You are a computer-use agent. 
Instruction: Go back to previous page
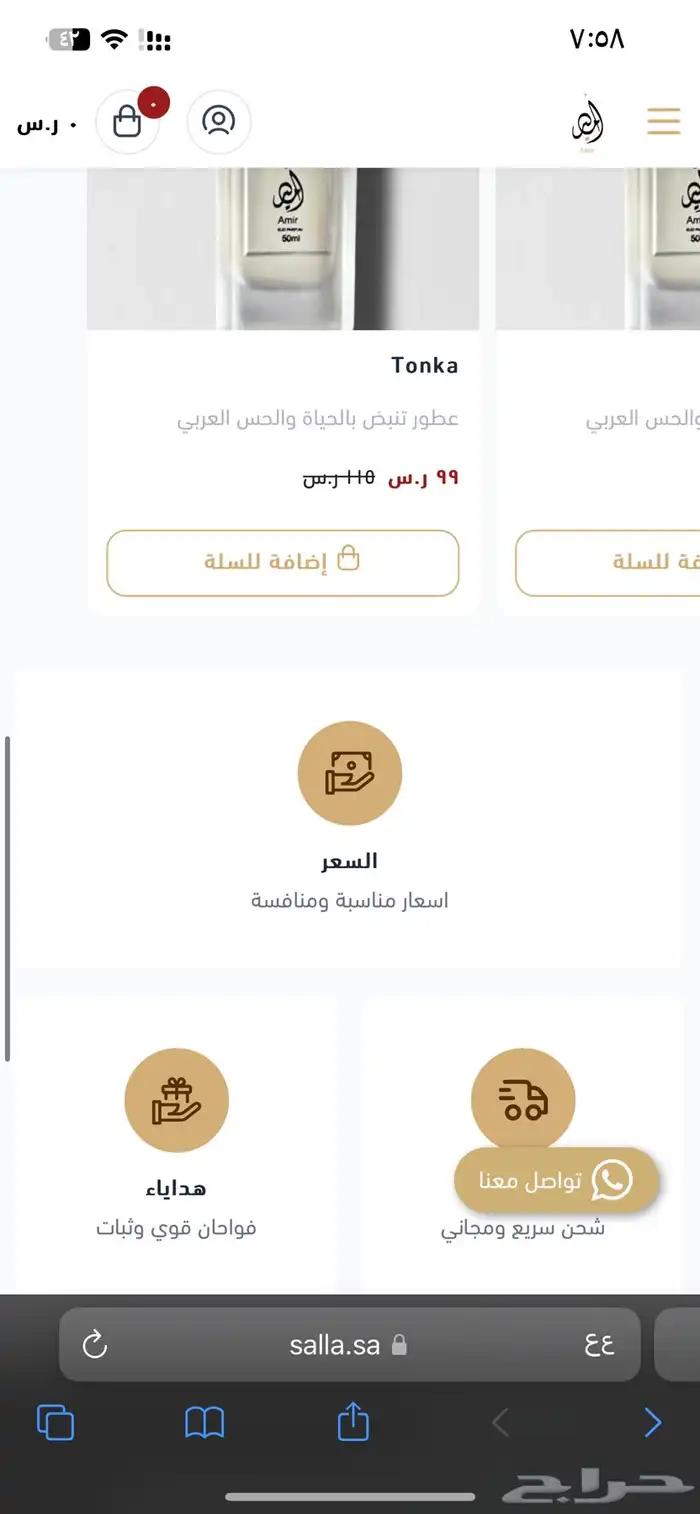click(x=652, y=1422)
